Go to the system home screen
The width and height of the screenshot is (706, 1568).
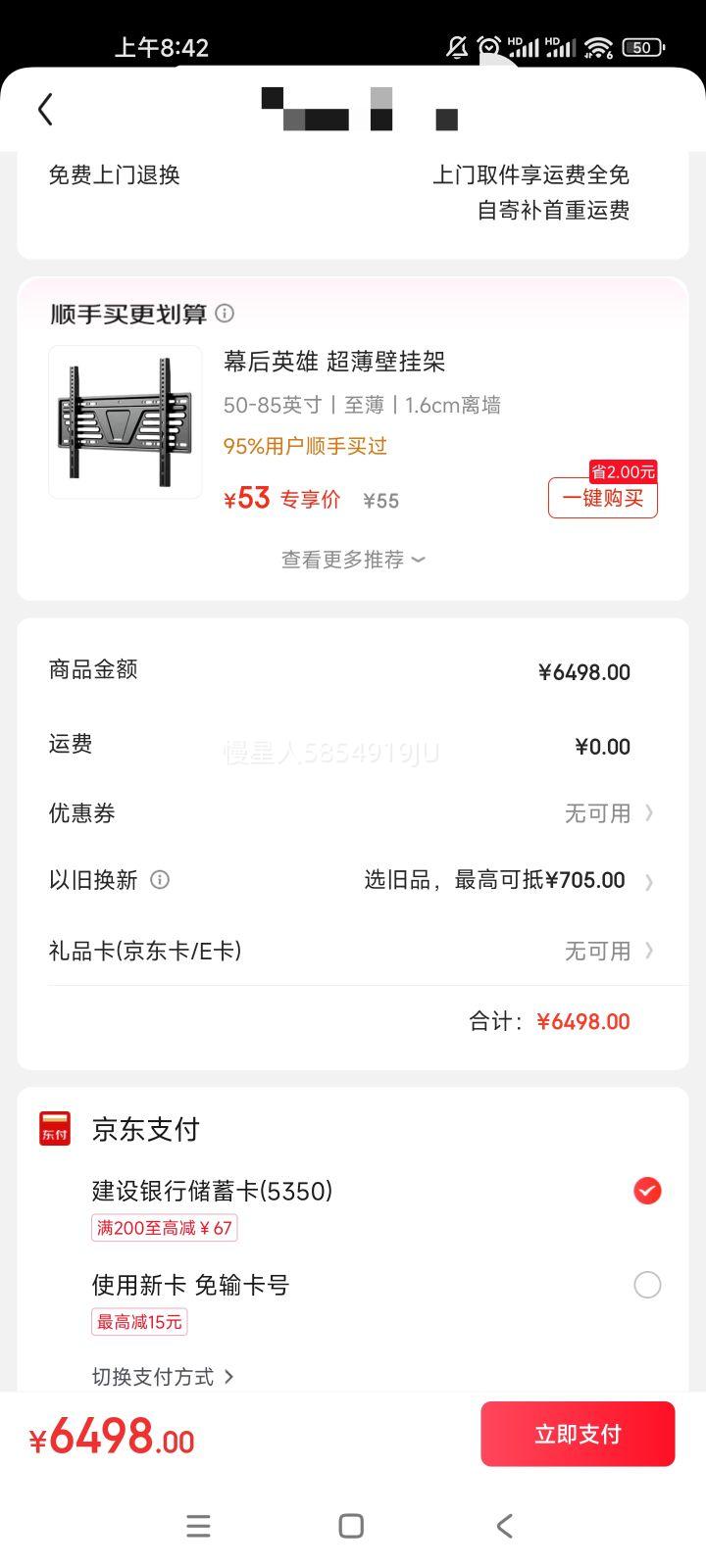351,1526
